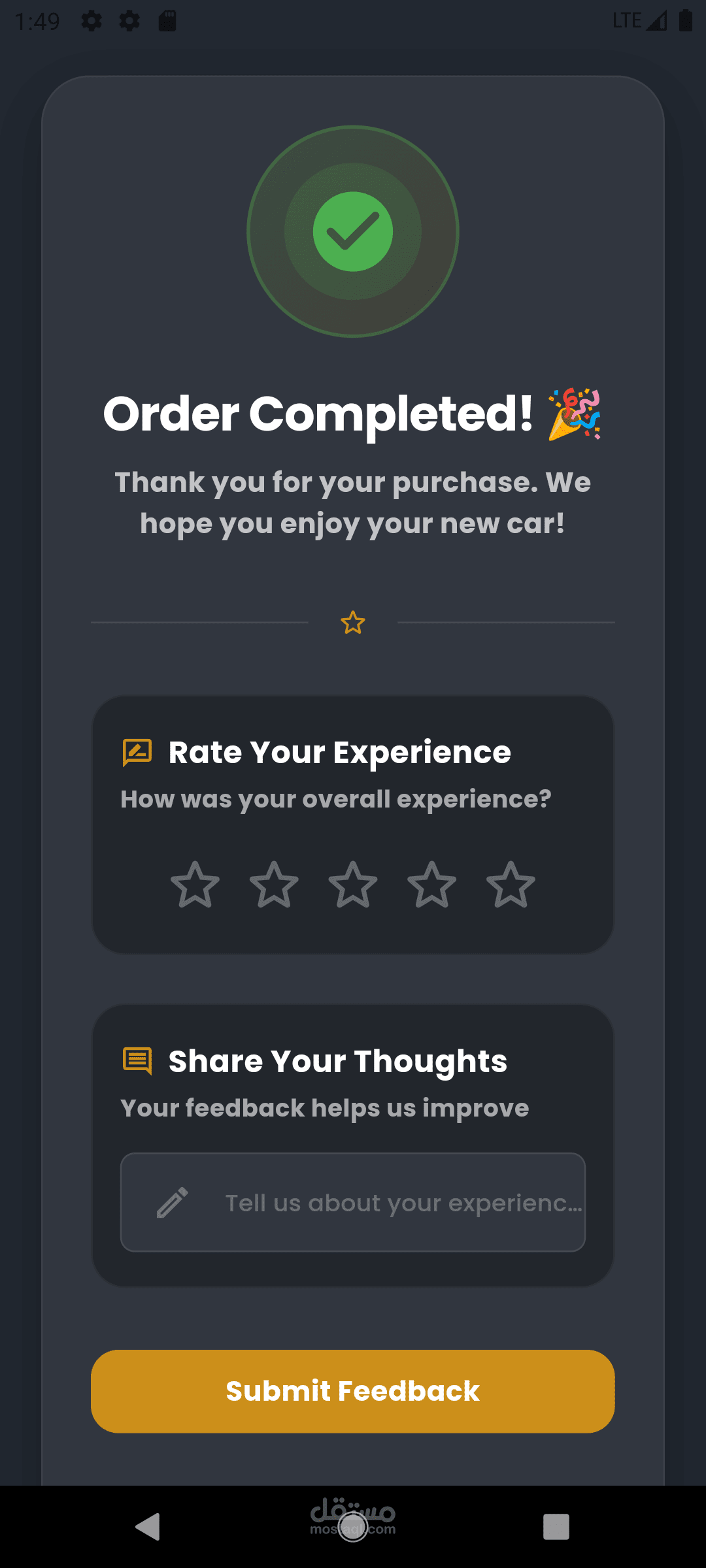Viewport: 706px width, 1568px height.
Task: Rate the experience five stars
Action: coord(511,885)
